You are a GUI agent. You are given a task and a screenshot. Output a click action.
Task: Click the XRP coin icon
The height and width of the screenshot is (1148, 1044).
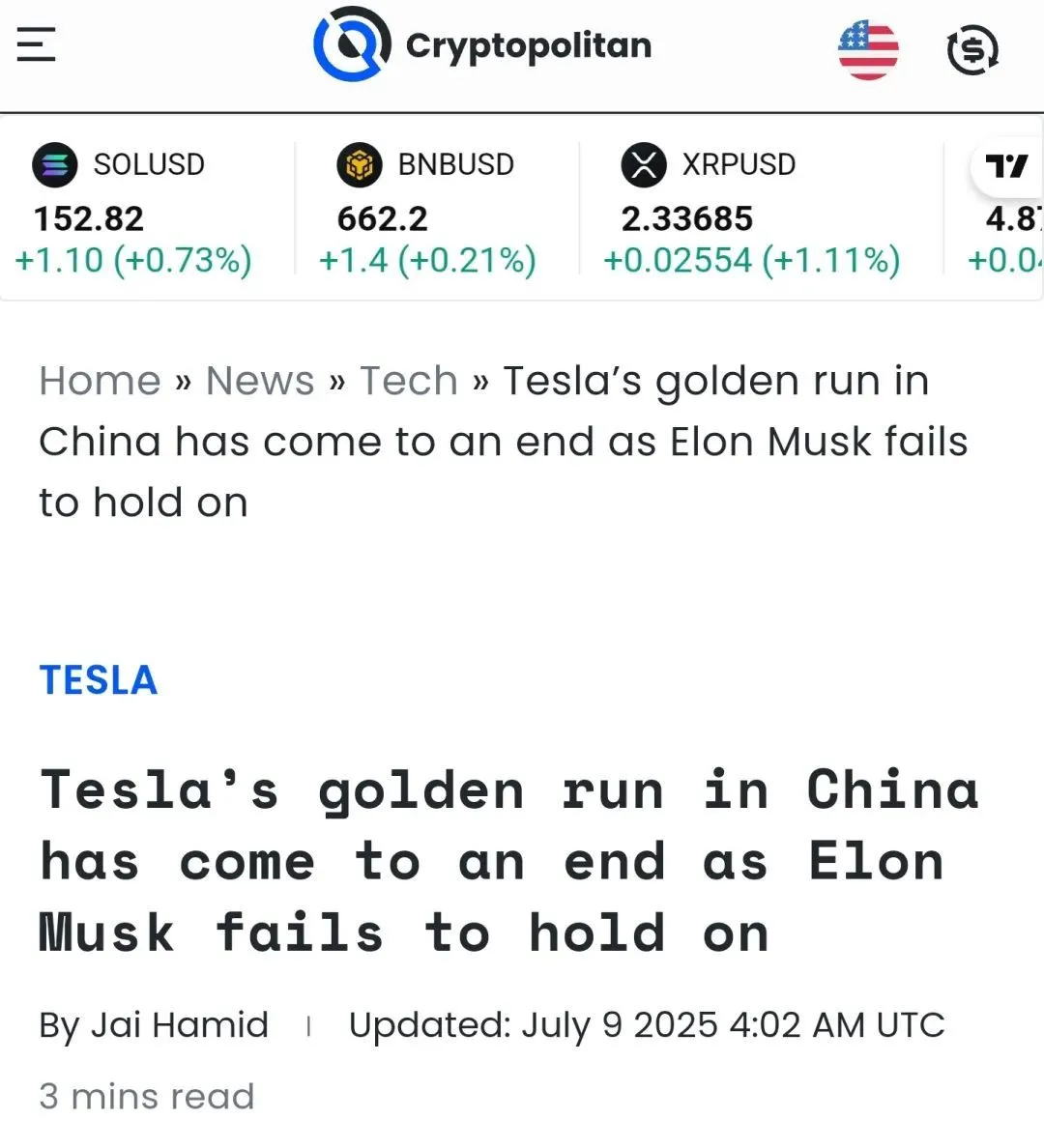[644, 164]
